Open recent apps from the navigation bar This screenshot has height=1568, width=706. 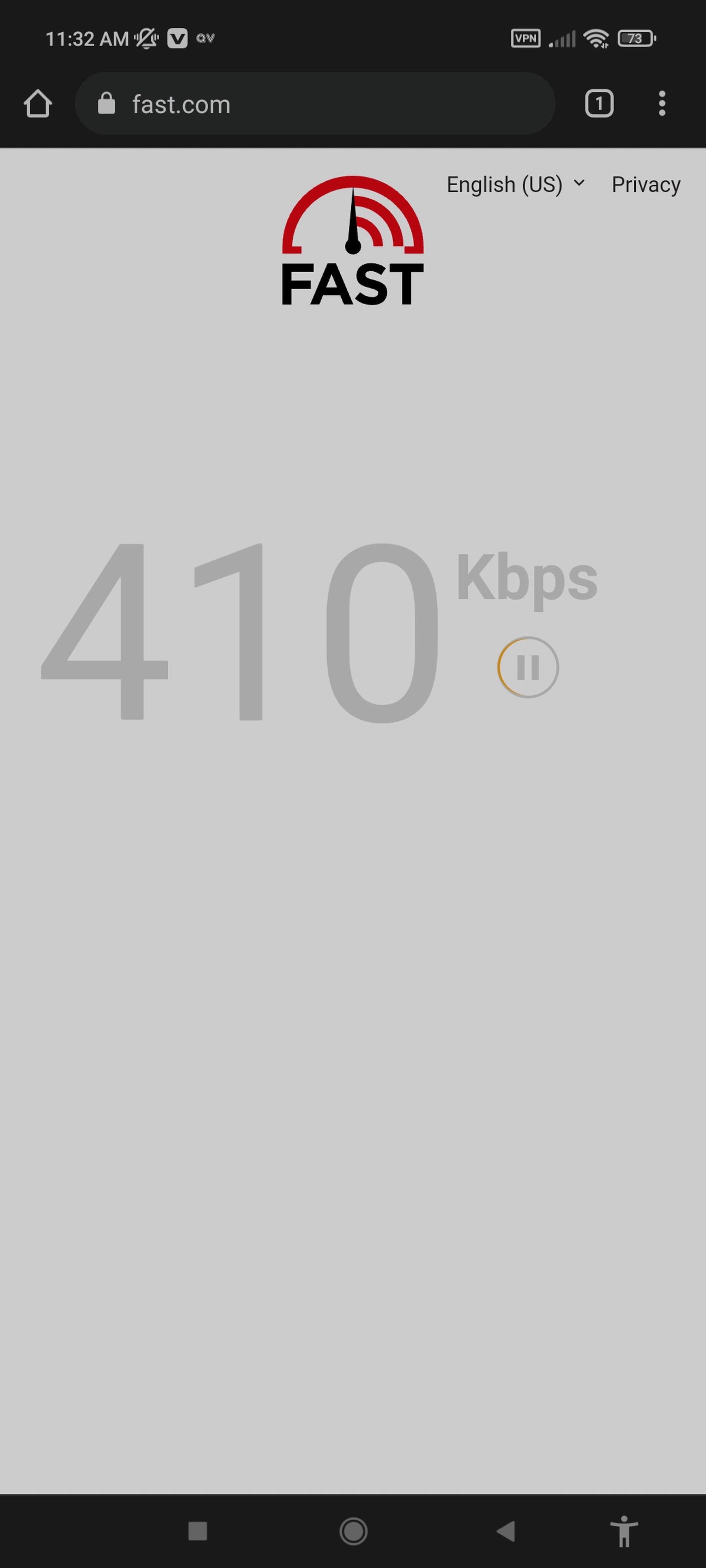(198, 1531)
